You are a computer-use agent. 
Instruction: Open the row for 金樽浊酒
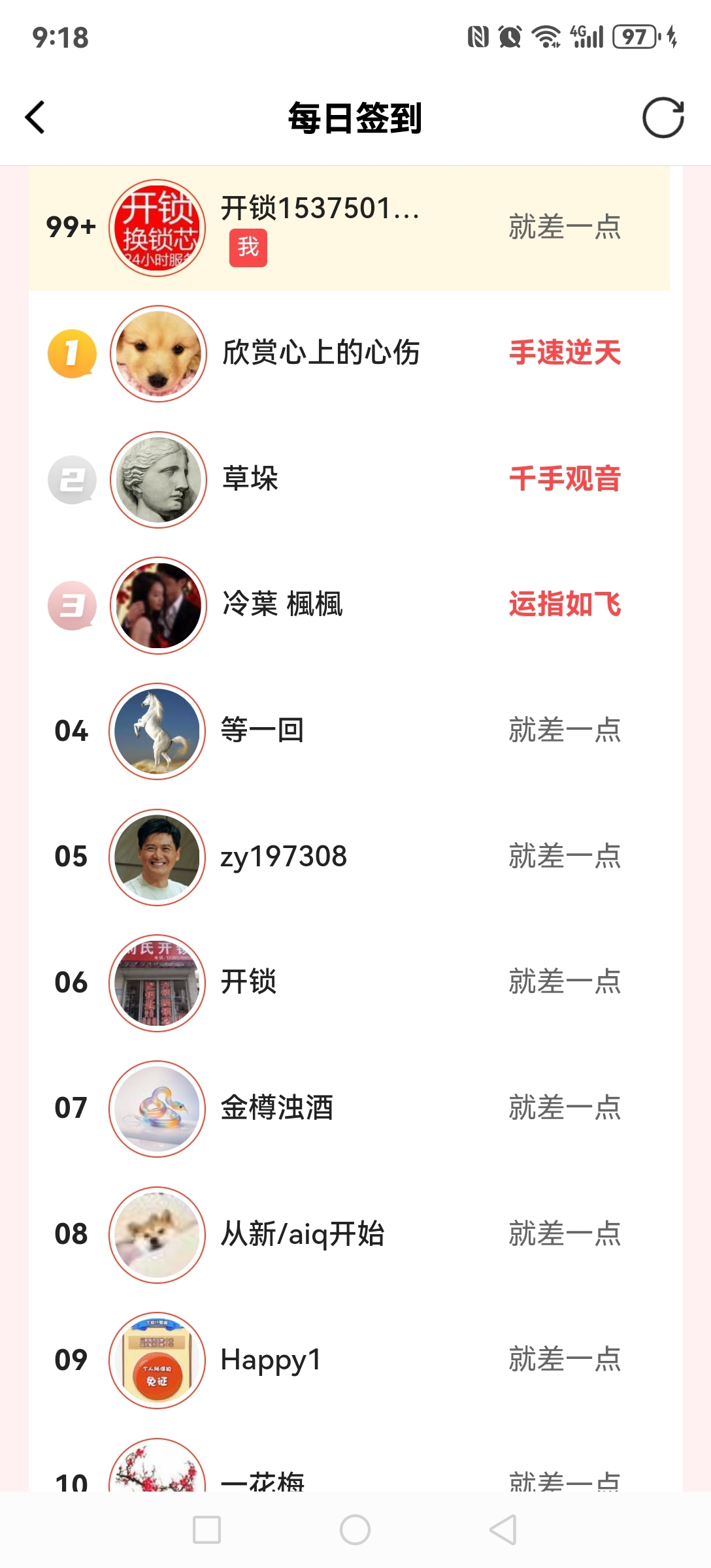click(x=349, y=1108)
